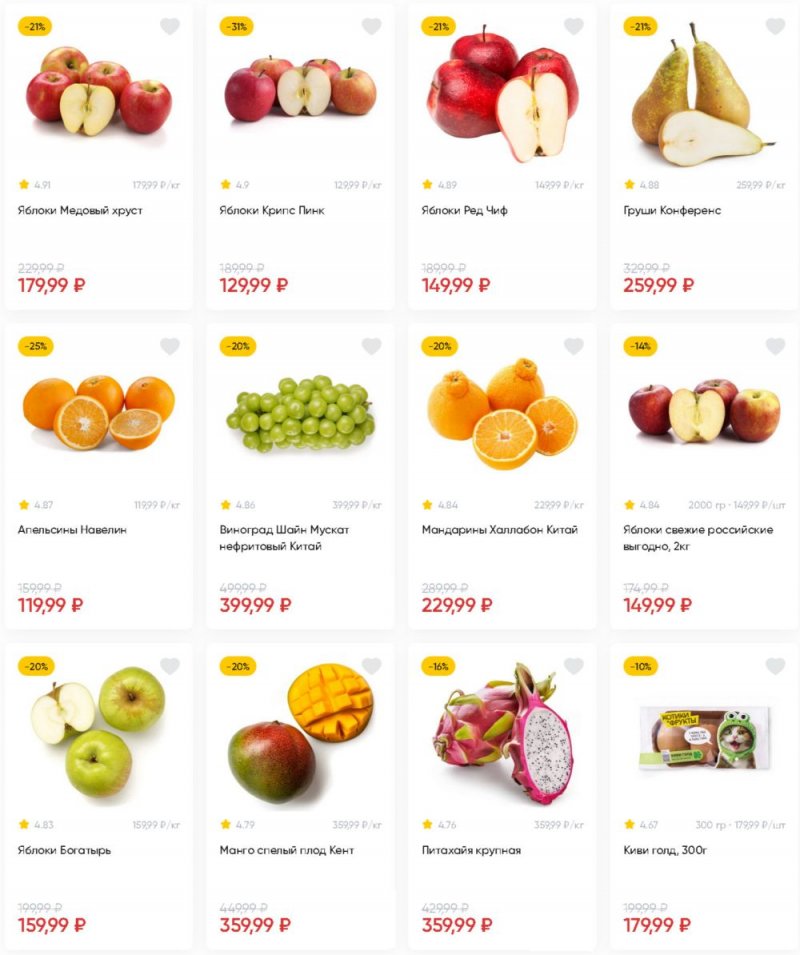Favorite the Груши Конференс item
Viewport: 800px width, 955px height.
(x=775, y=27)
